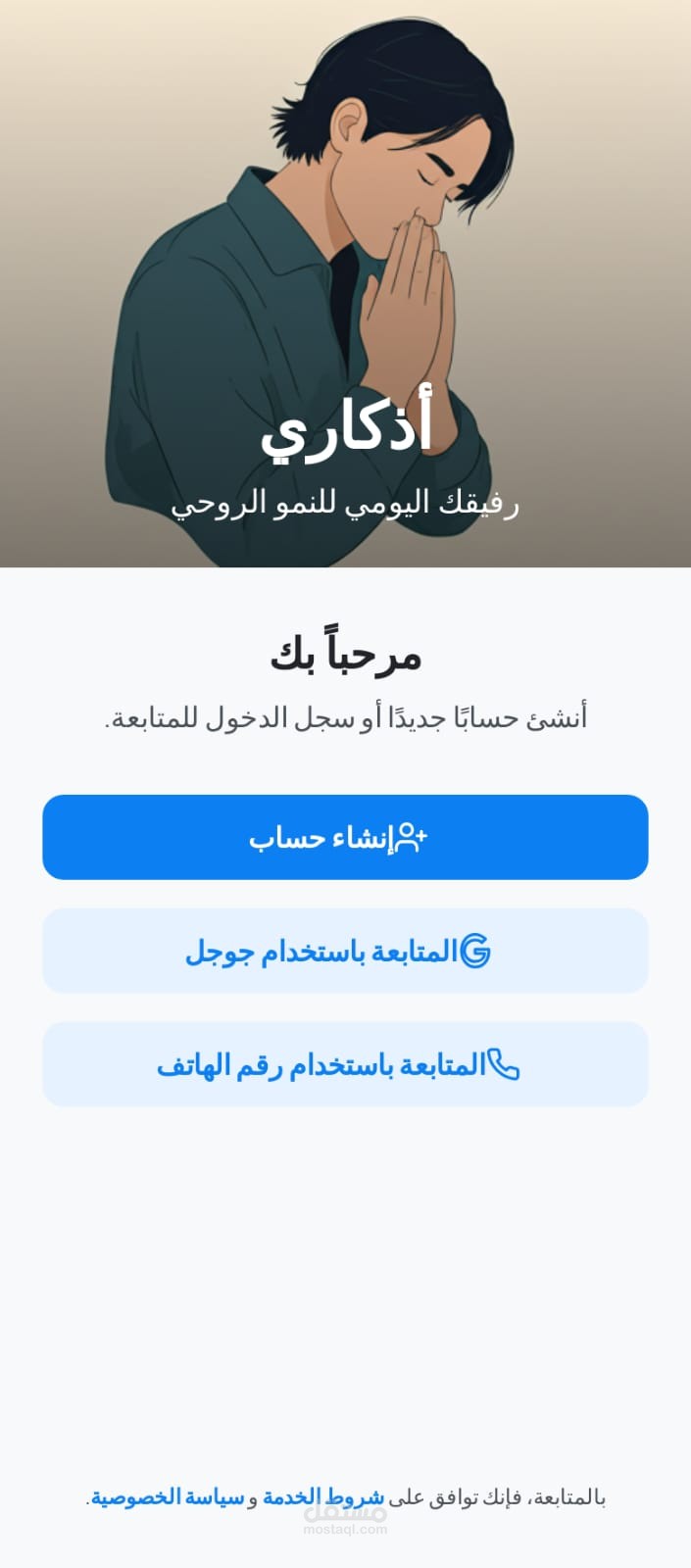Screen dimensions: 691x1568
Task: Tap the إنشاء حساب (create account) button
Action: 345,837
